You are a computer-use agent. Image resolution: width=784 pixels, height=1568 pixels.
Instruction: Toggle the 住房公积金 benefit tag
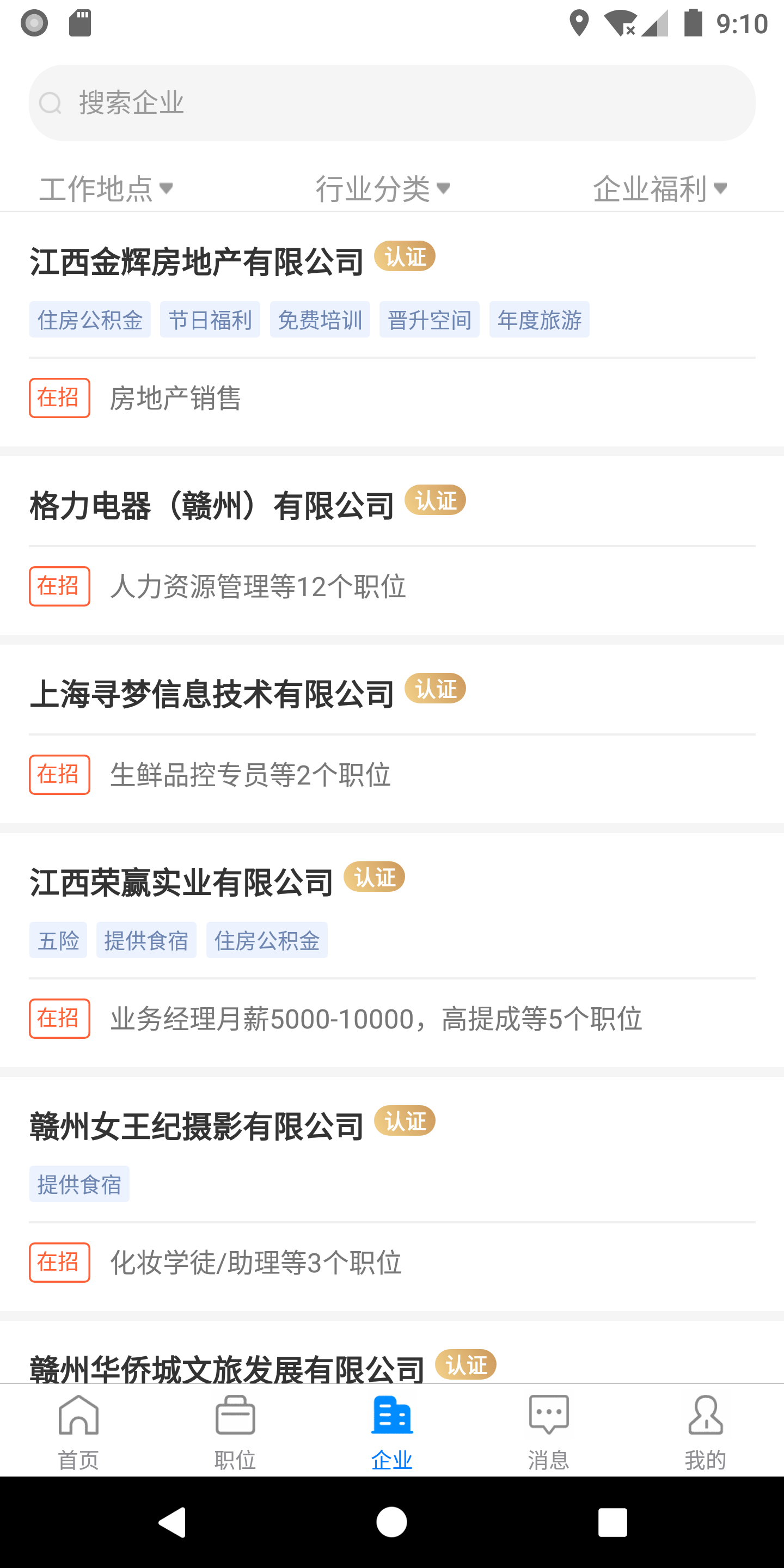pos(89,318)
